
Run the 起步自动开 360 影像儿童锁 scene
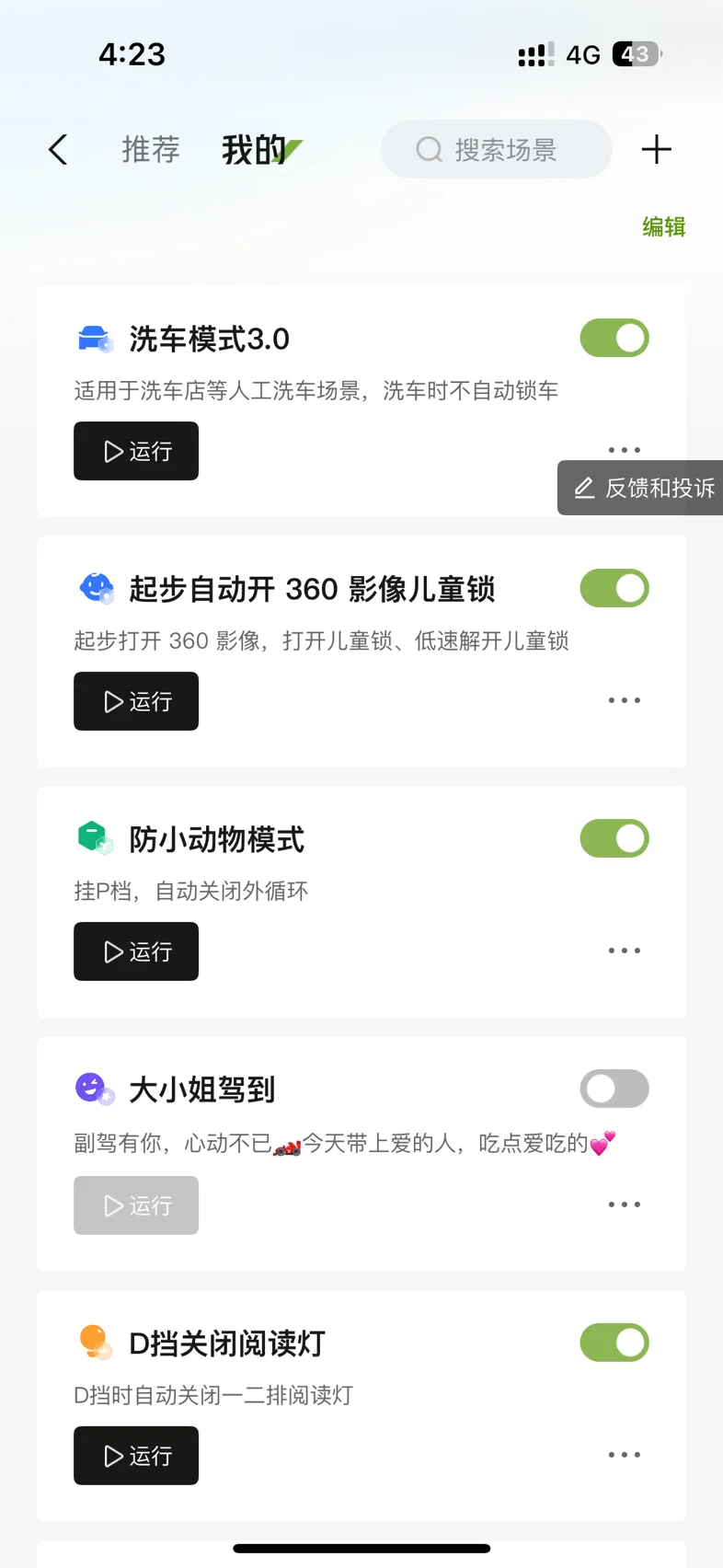136,701
